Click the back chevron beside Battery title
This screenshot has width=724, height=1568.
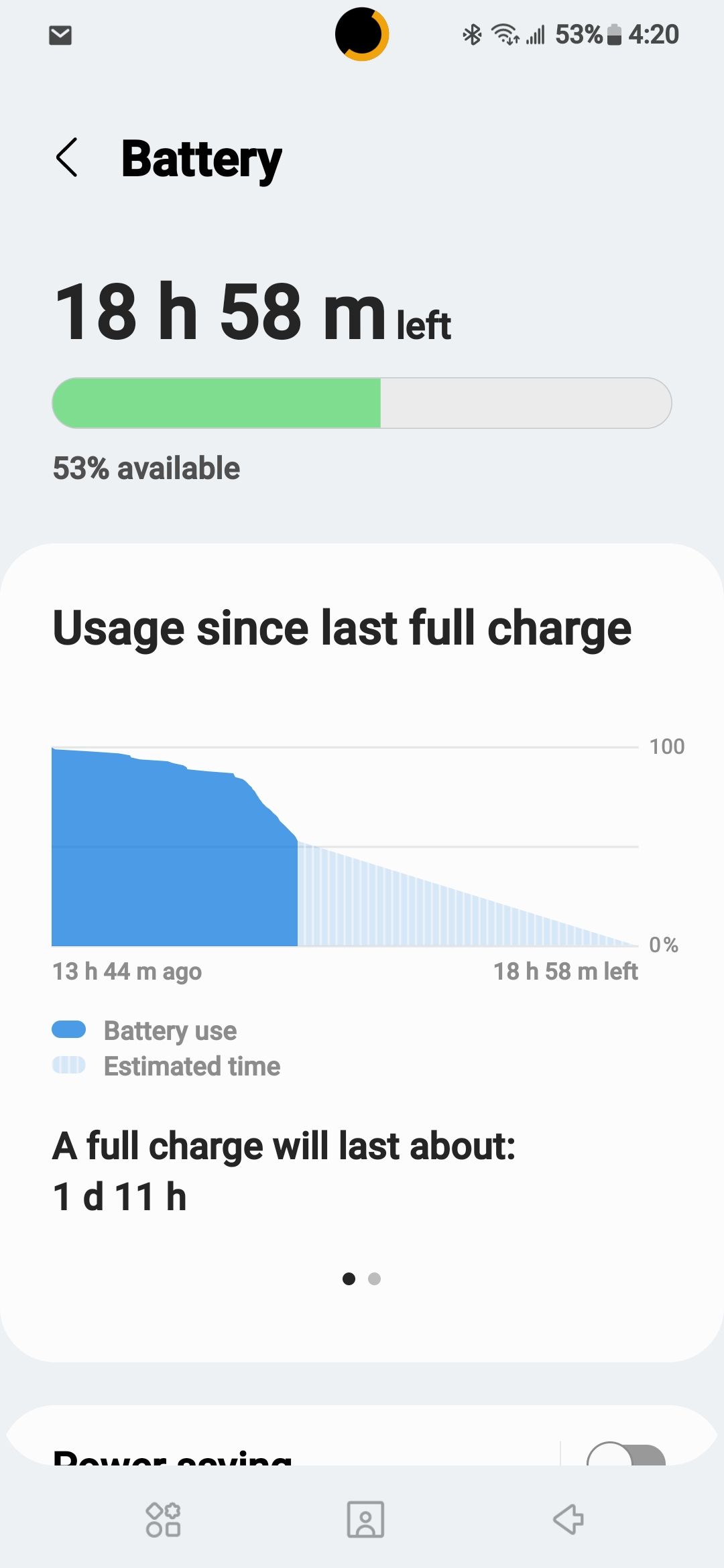click(x=68, y=159)
